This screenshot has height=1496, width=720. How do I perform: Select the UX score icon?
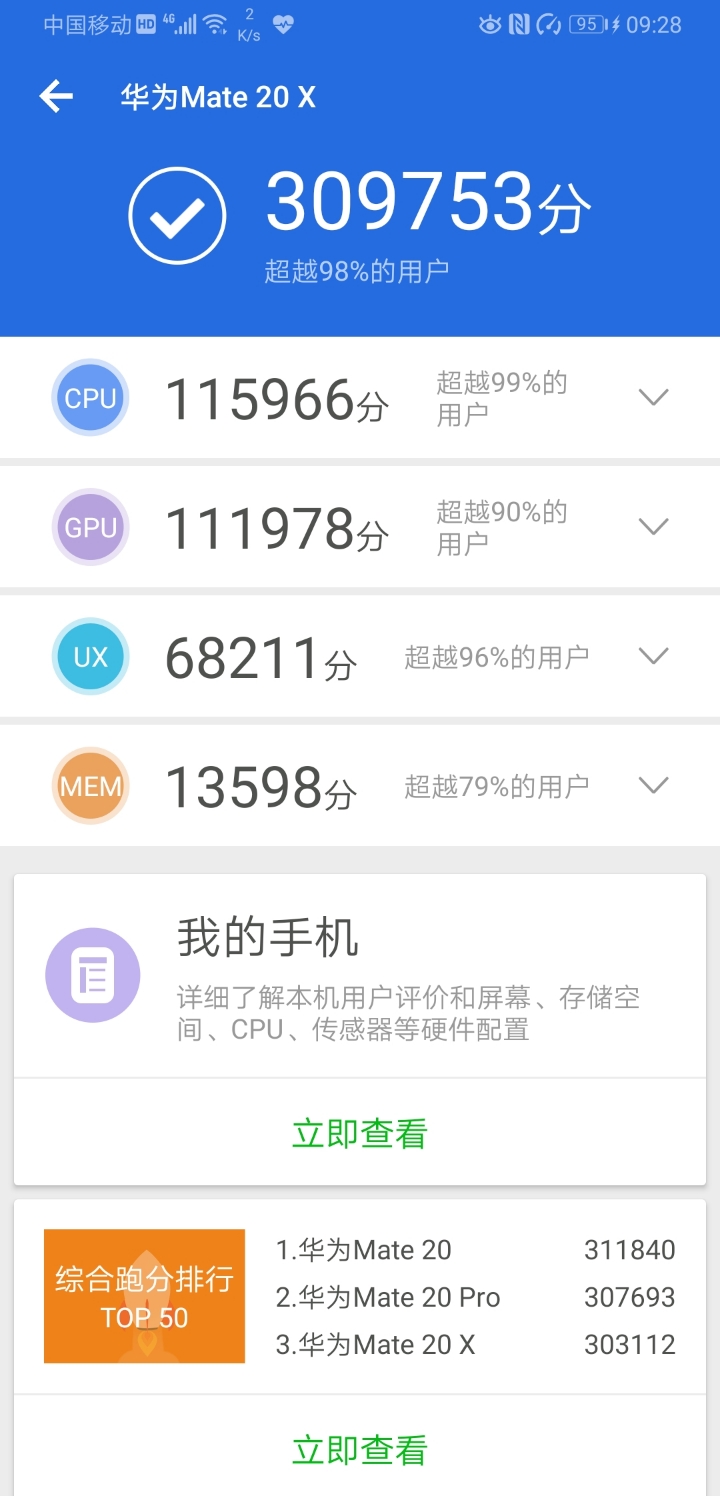click(x=90, y=656)
